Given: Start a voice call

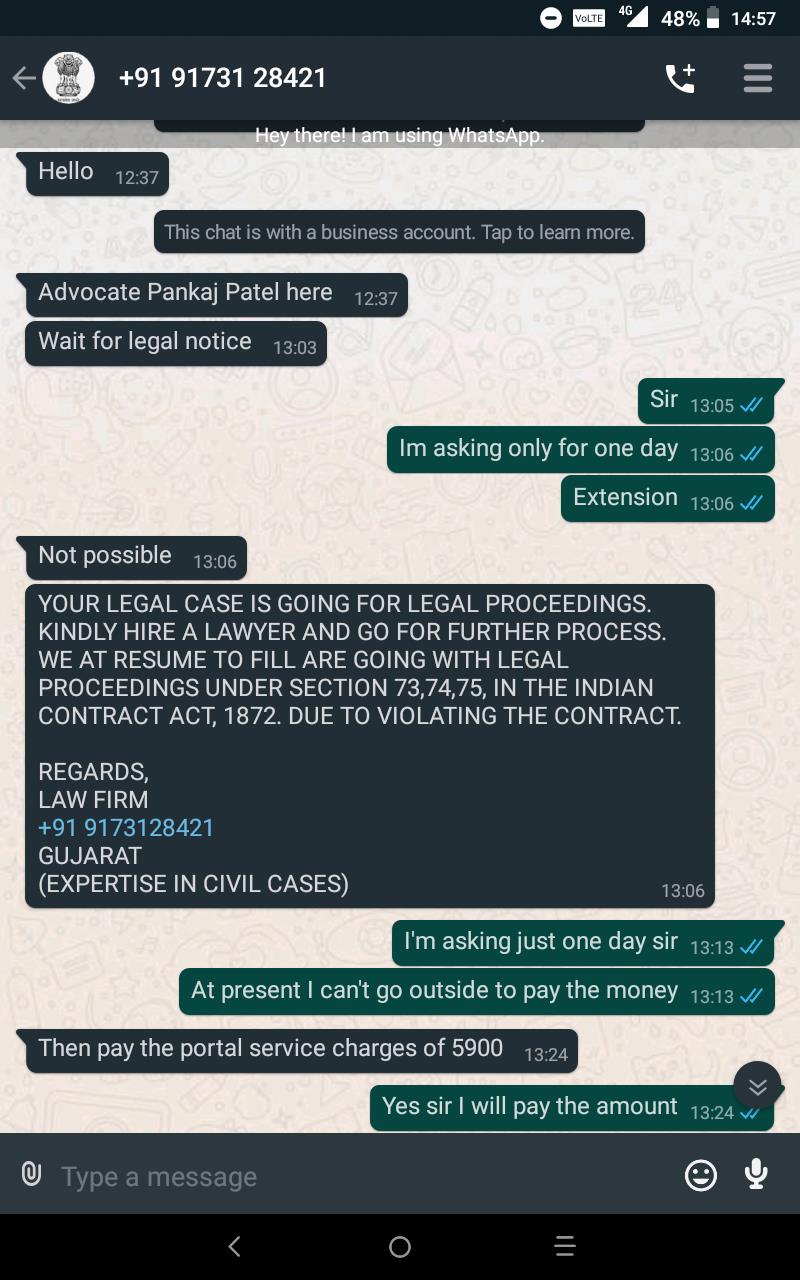Looking at the screenshot, I should [x=680, y=78].
